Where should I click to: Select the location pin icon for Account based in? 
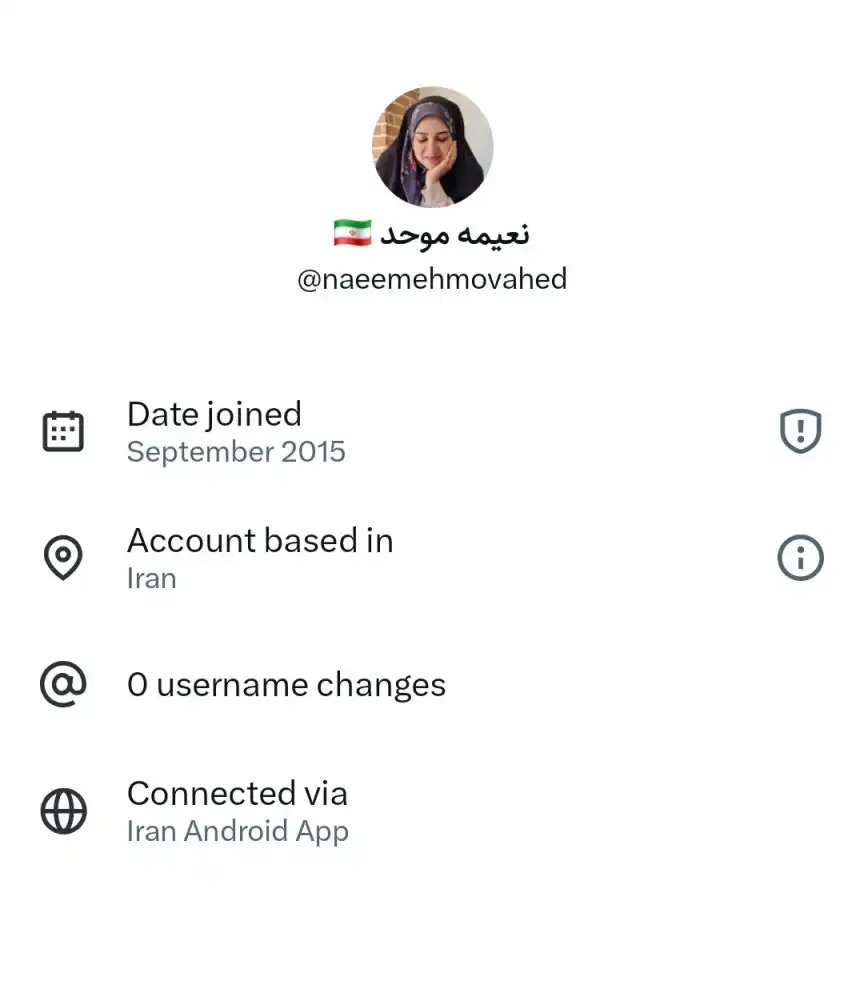click(x=64, y=558)
